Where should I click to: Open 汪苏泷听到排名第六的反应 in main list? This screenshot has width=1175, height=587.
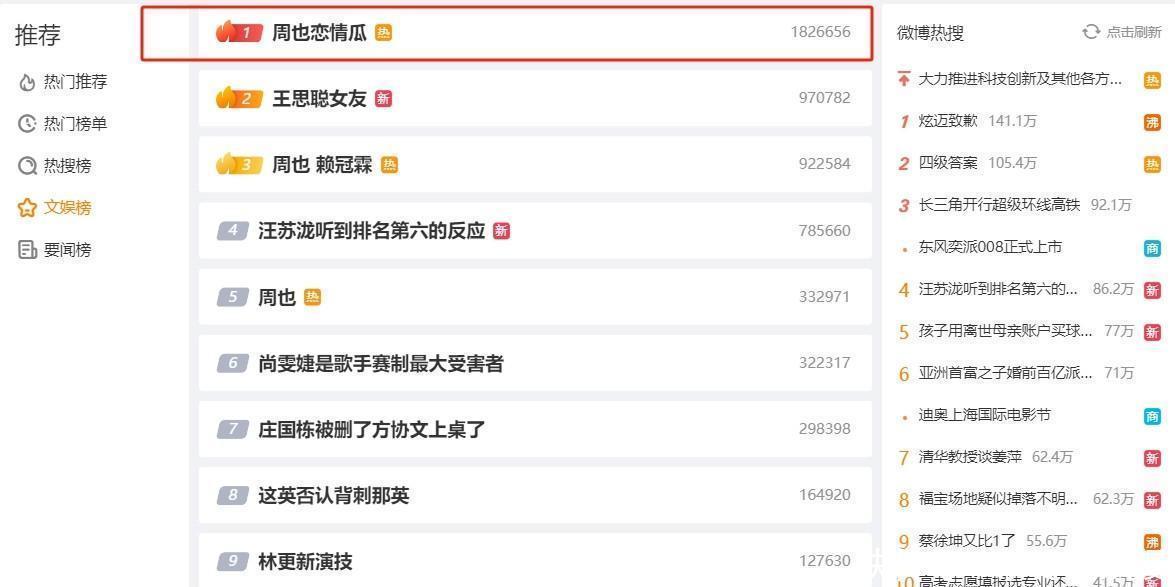click(371, 230)
